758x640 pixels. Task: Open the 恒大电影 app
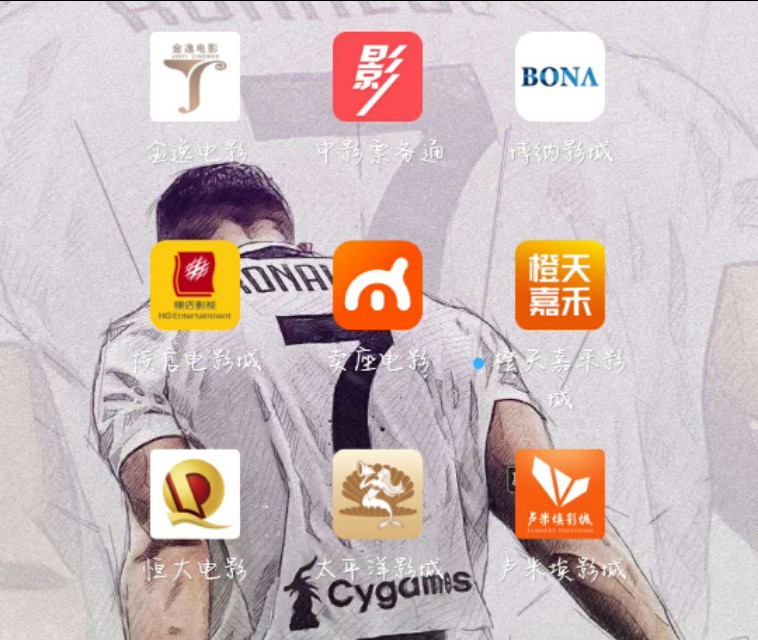point(195,494)
